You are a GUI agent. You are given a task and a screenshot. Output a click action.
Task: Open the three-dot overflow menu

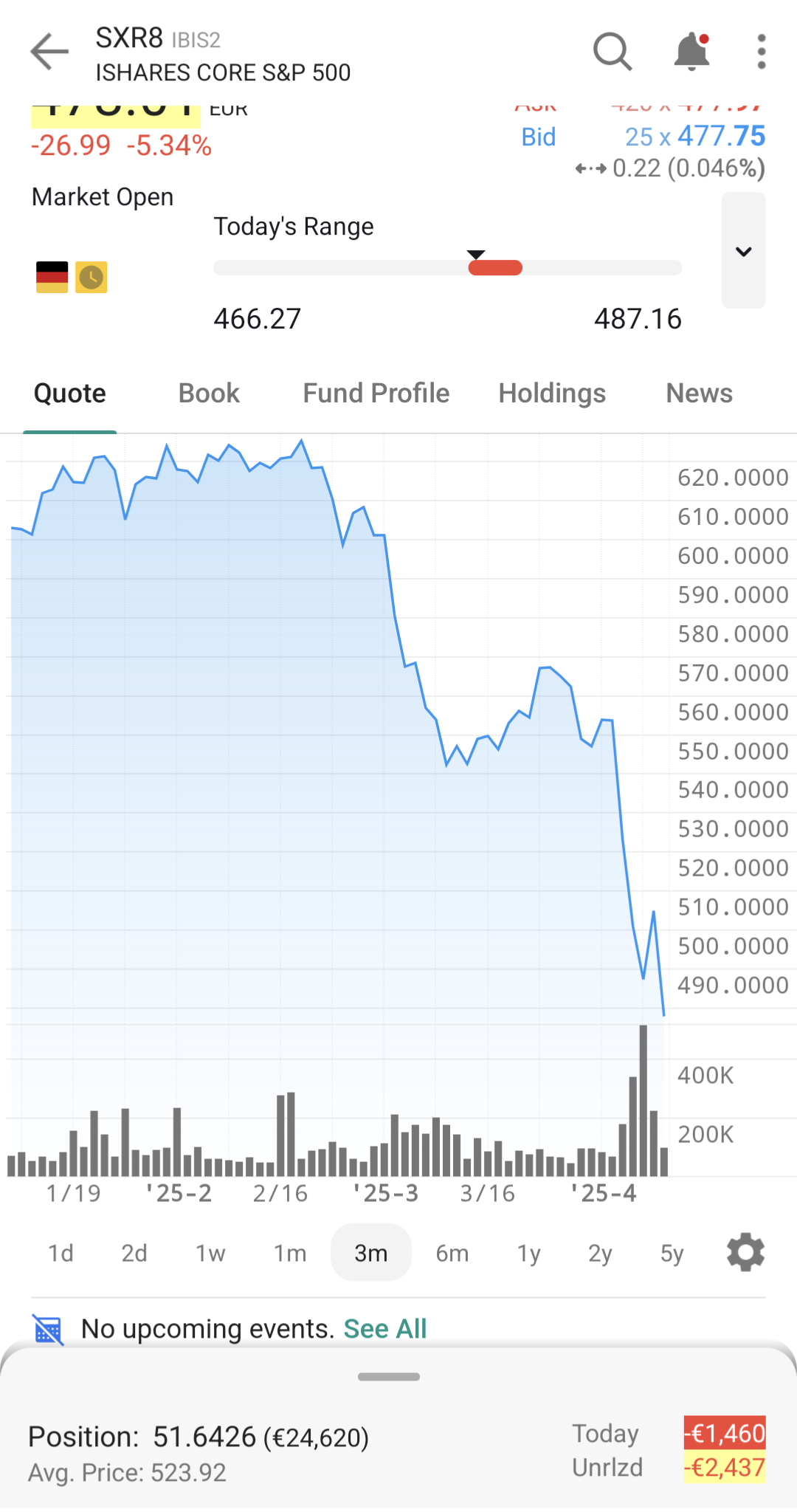point(762,52)
